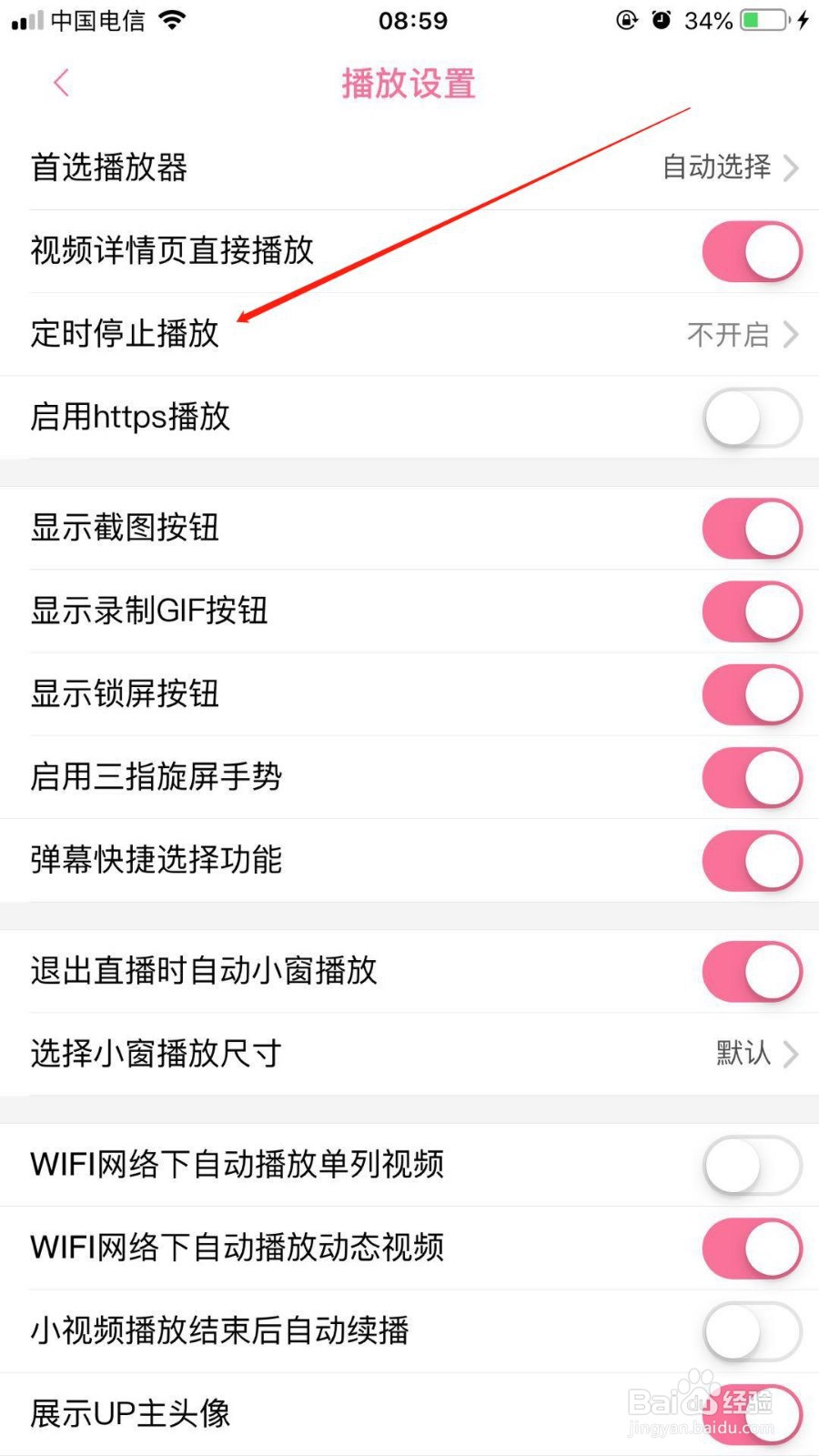Viewport: 819px width, 1456px height.
Task: Toggle 视频详情页直接播放 off
Action: point(752,251)
